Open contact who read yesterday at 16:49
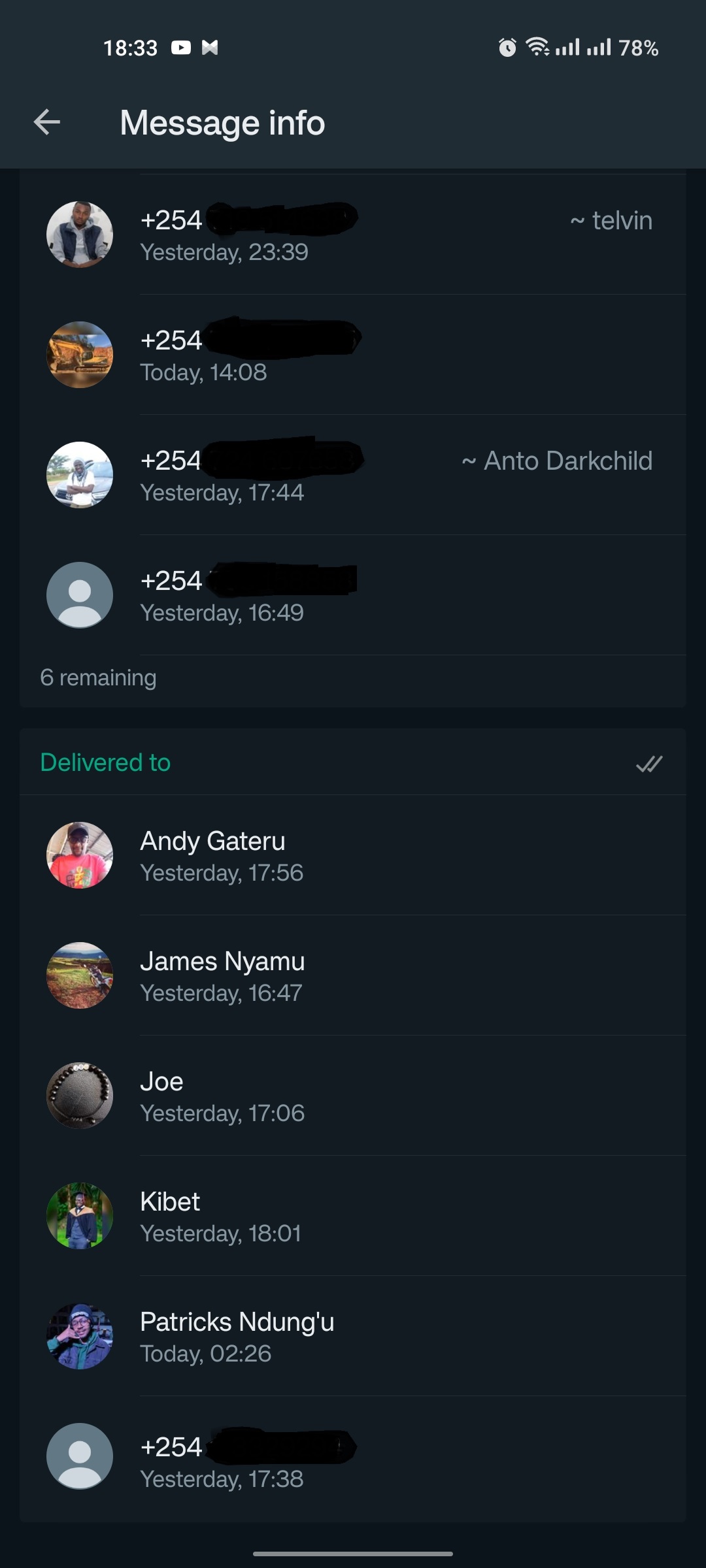This screenshot has width=706, height=1568. [x=353, y=596]
